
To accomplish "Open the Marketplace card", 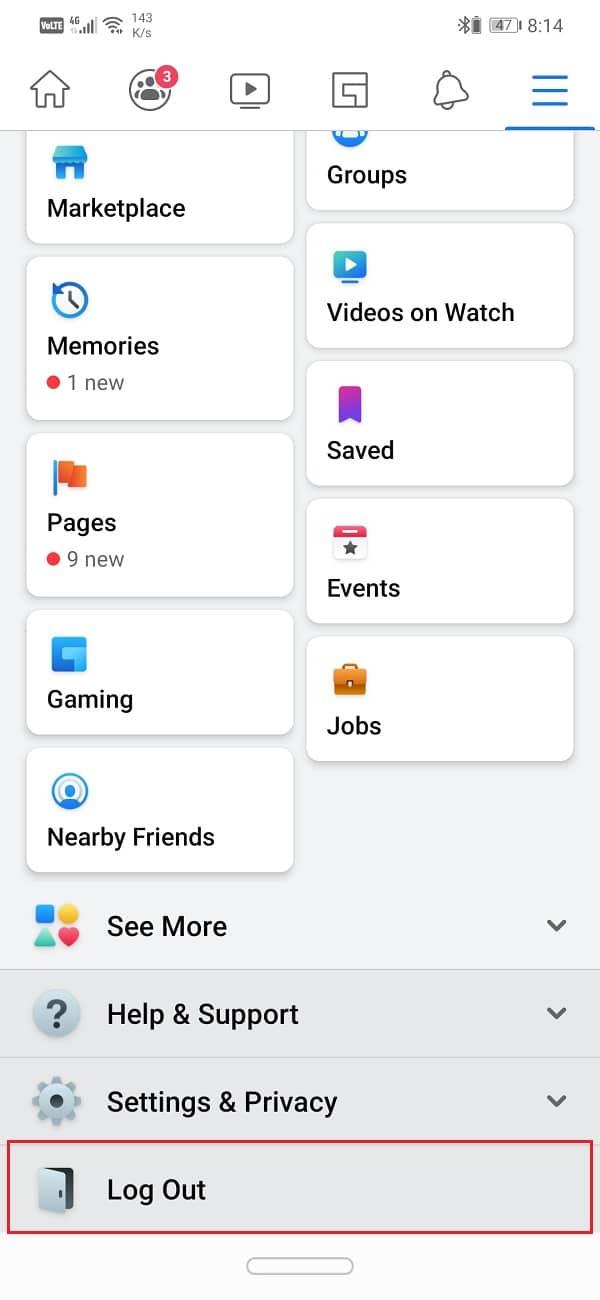I will coord(160,188).
